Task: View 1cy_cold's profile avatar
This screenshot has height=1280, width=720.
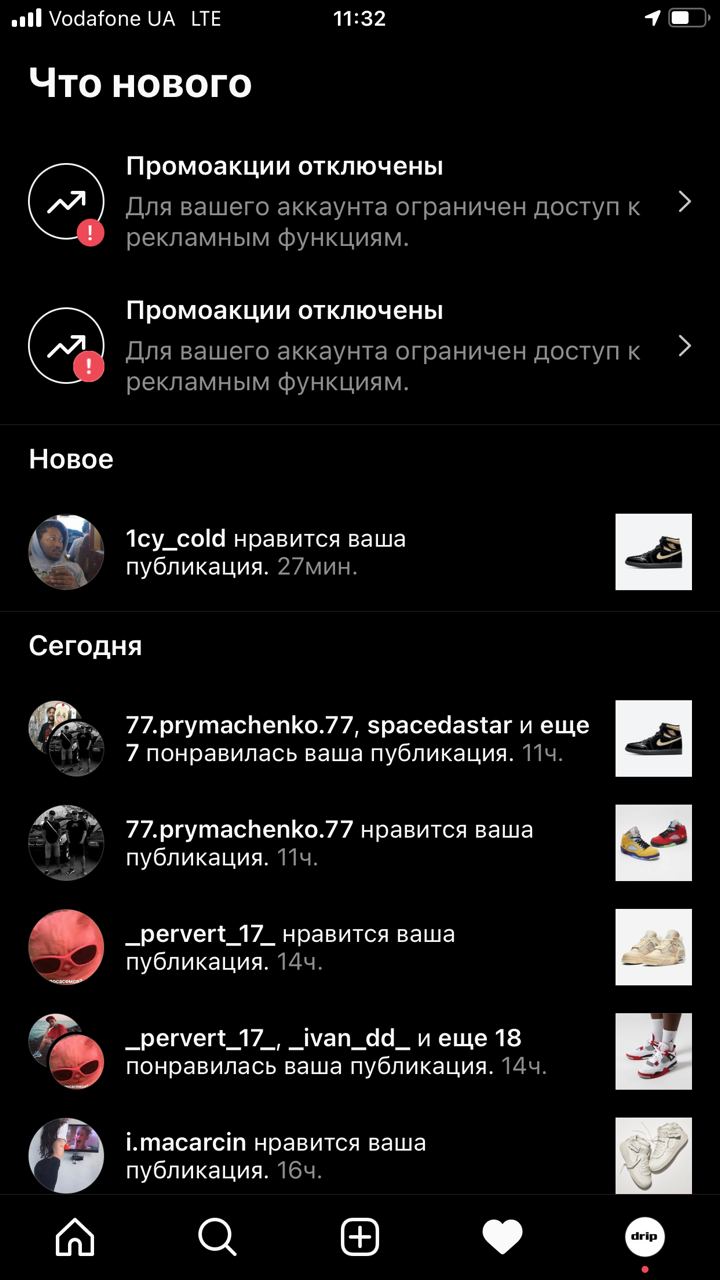Action: pos(66,552)
